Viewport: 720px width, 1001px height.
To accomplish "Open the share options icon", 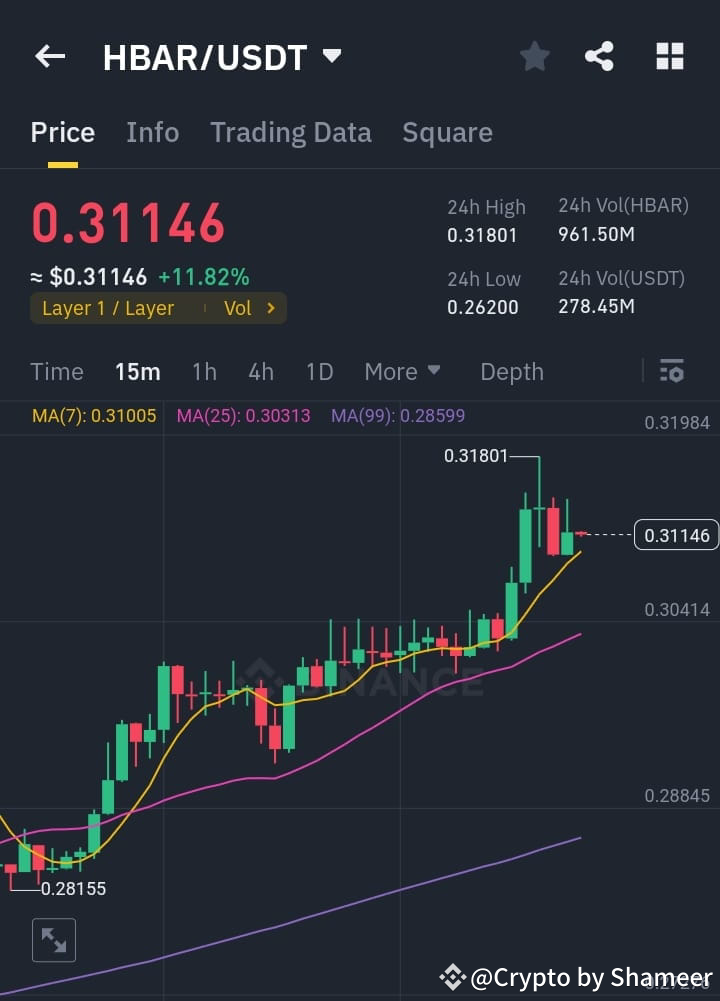I will 600,57.
